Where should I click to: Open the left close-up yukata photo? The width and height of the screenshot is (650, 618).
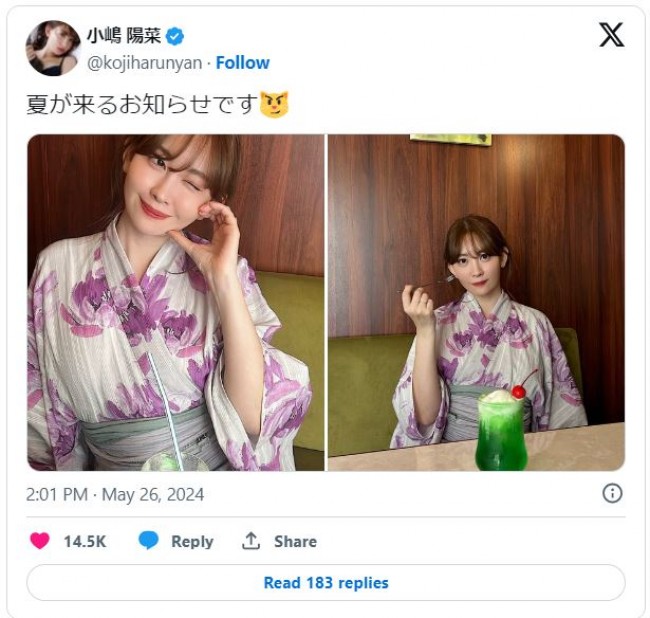pyautogui.click(x=175, y=302)
